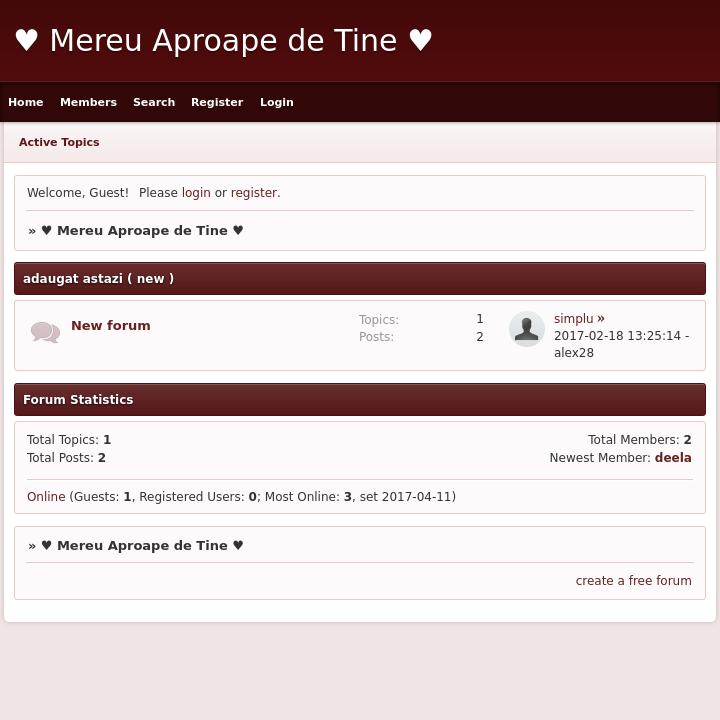Open Register in the navigation bar
Image resolution: width=720 pixels, height=720 pixels.
(217, 102)
